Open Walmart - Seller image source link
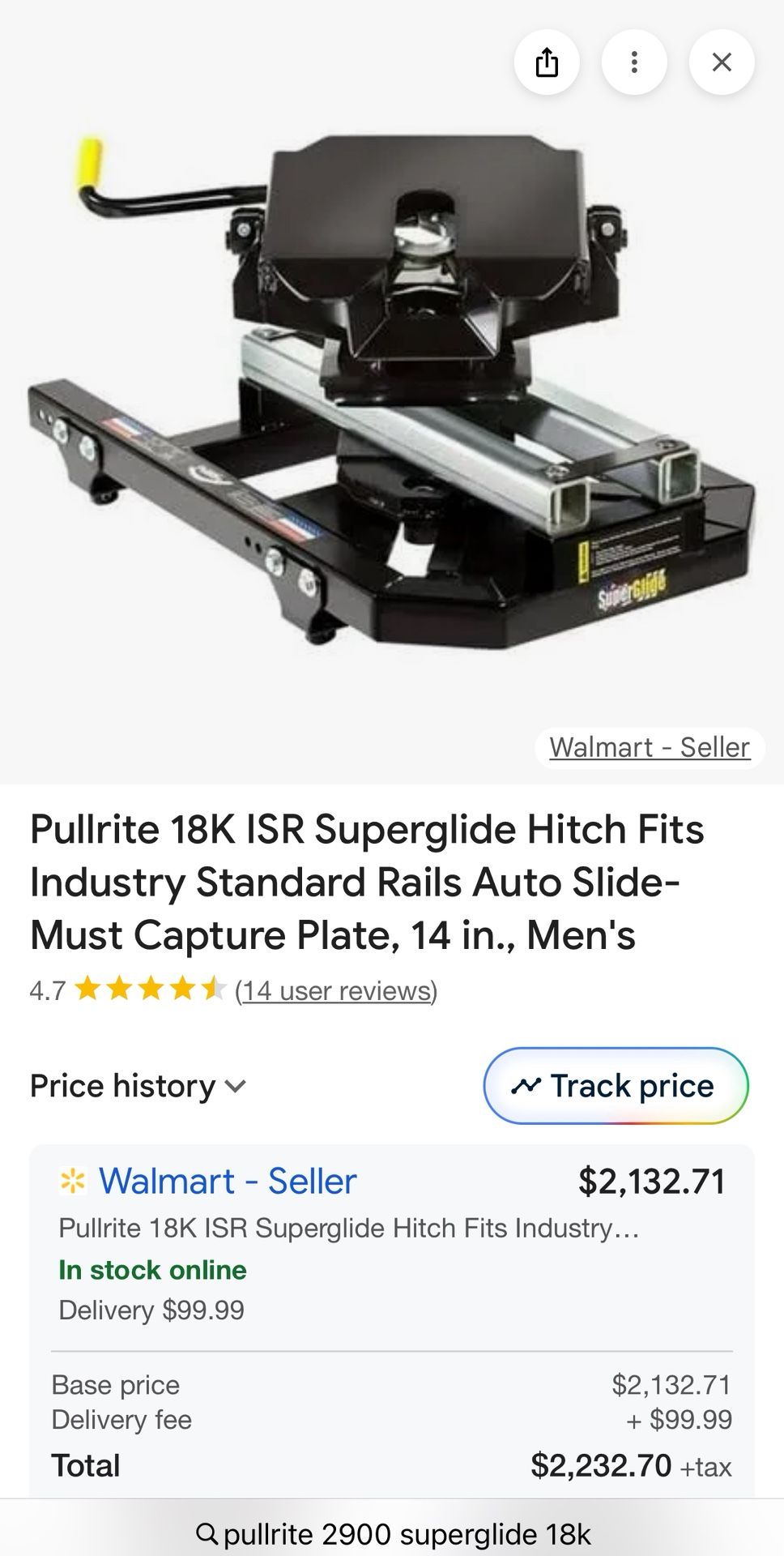 click(650, 747)
